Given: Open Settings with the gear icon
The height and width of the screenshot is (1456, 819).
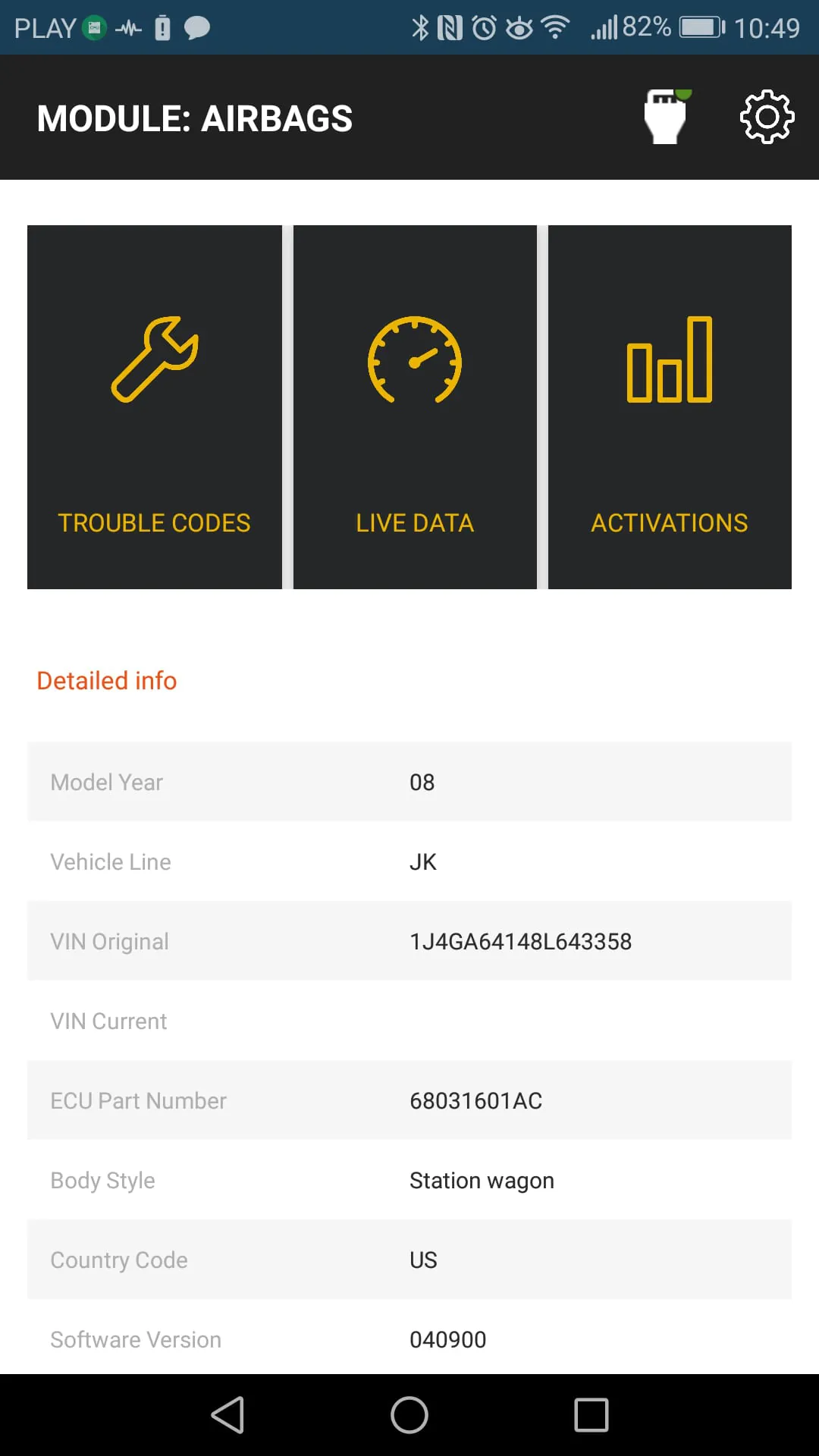Looking at the screenshot, I should click(x=767, y=117).
